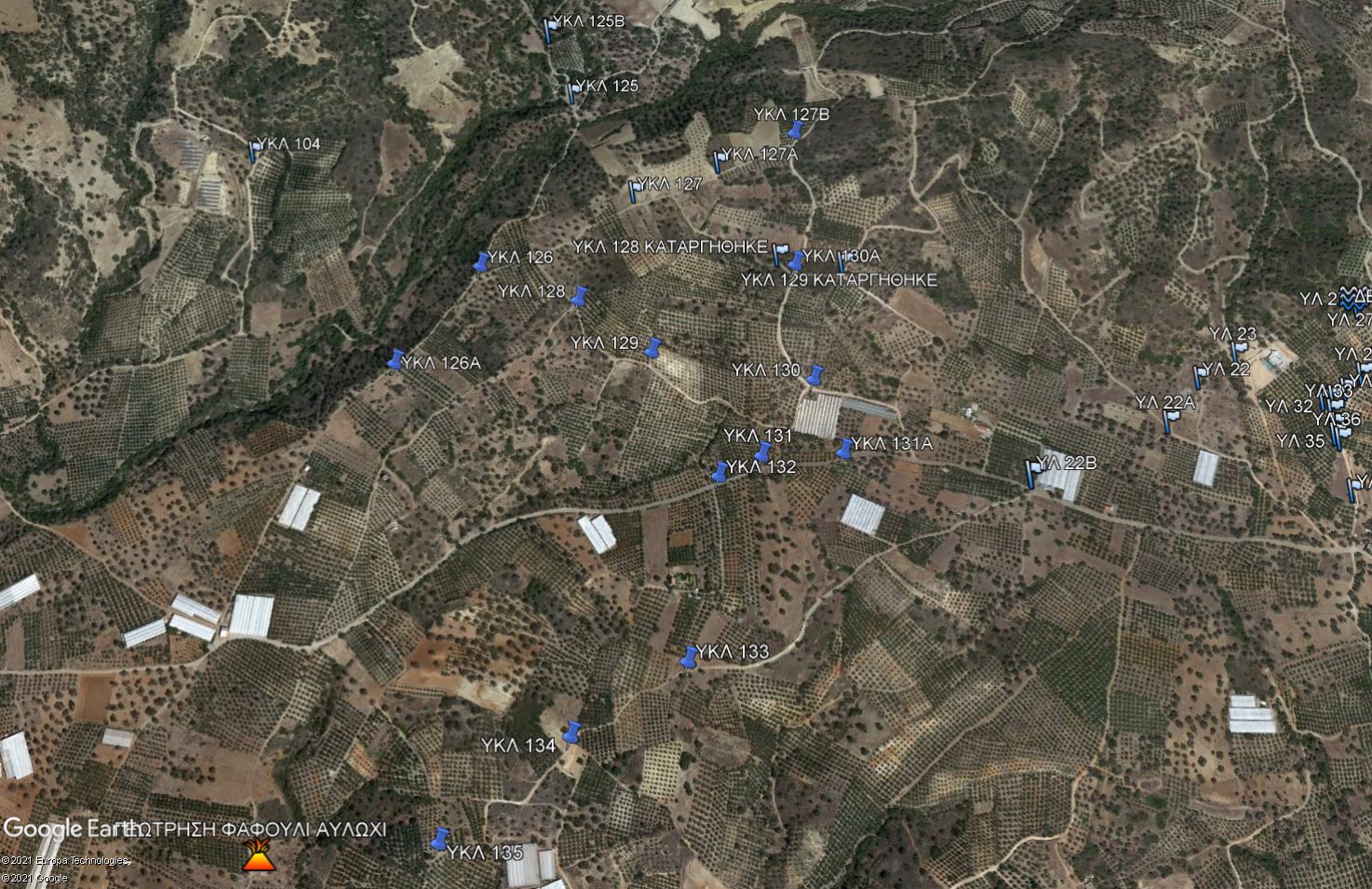1372x889 pixels.
Task: Tap the ΥΚΛ 128 pushpin
Action: pos(579,297)
